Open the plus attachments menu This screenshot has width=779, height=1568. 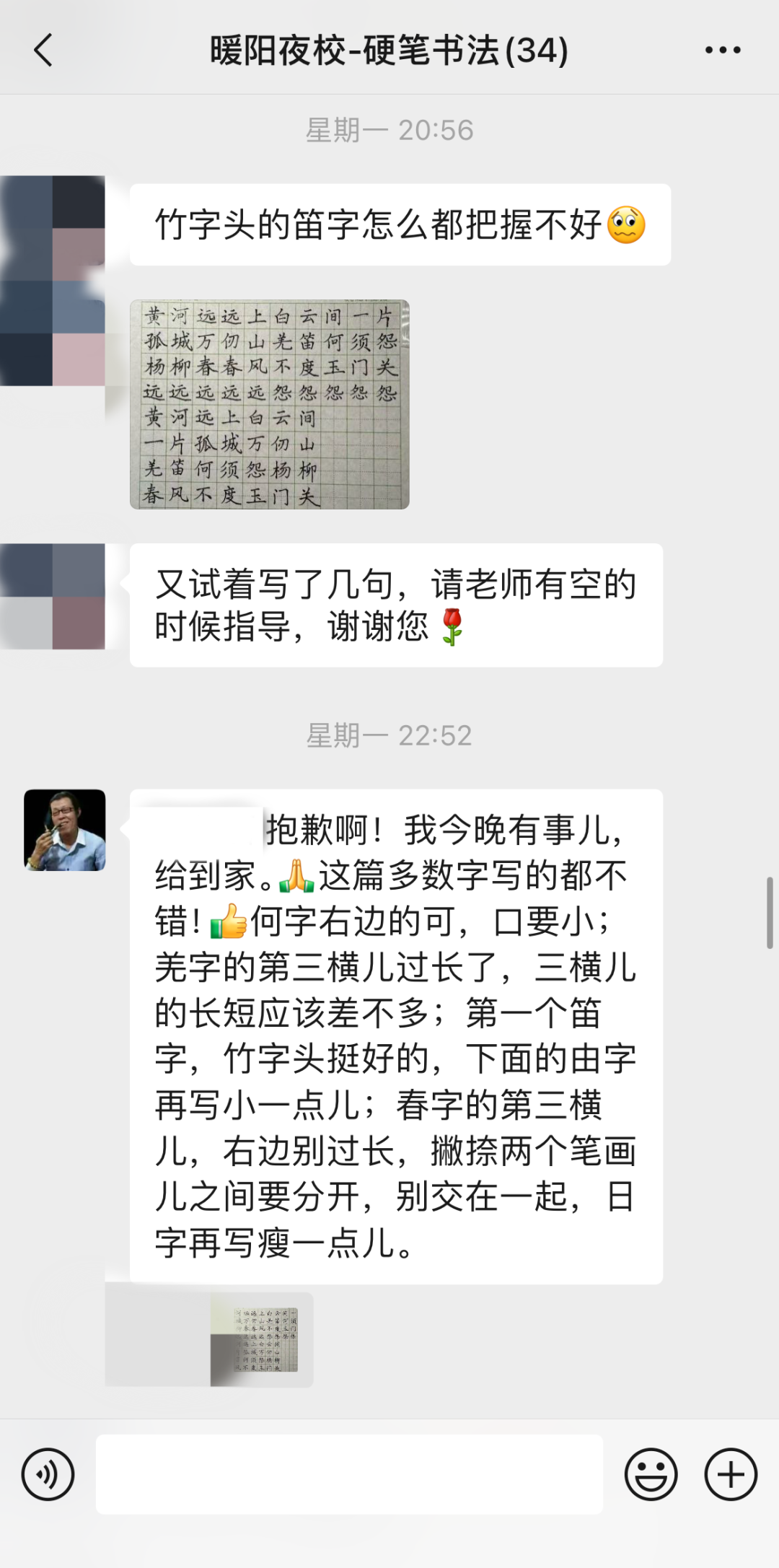pos(730,1474)
